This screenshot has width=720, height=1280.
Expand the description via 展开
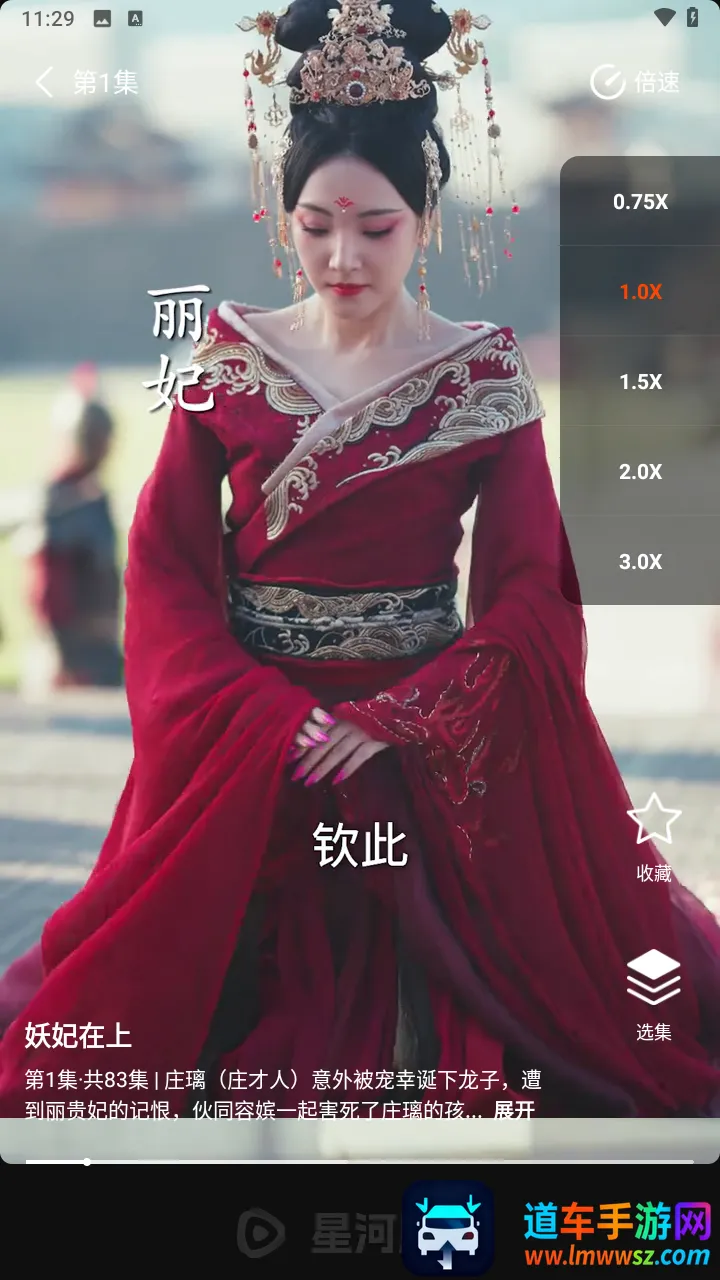pos(514,1110)
